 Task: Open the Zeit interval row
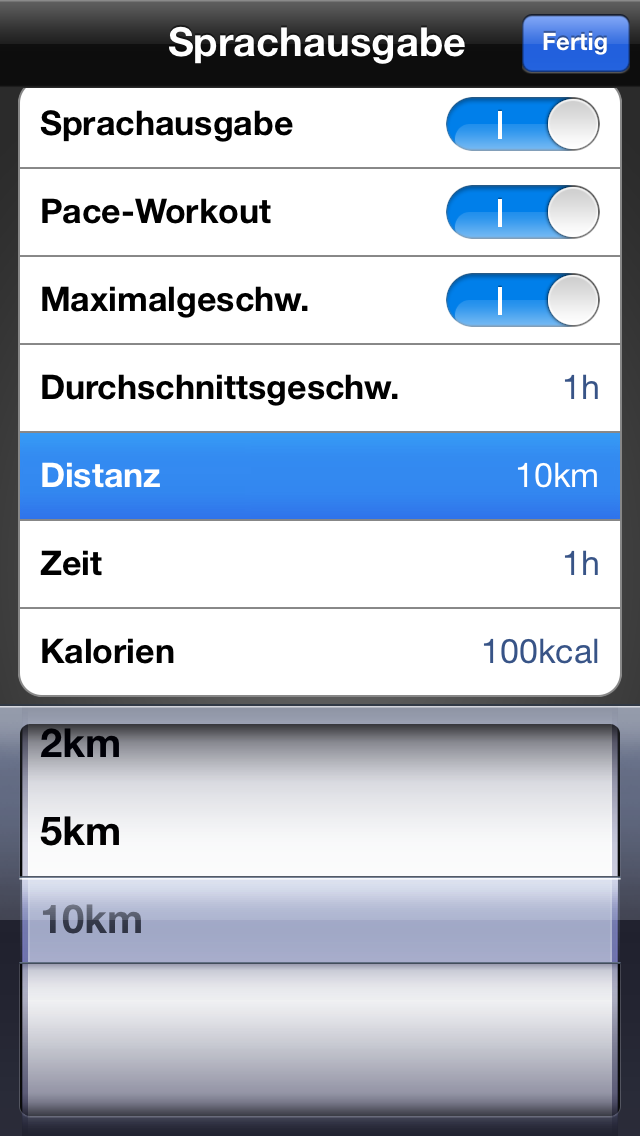coord(320,564)
